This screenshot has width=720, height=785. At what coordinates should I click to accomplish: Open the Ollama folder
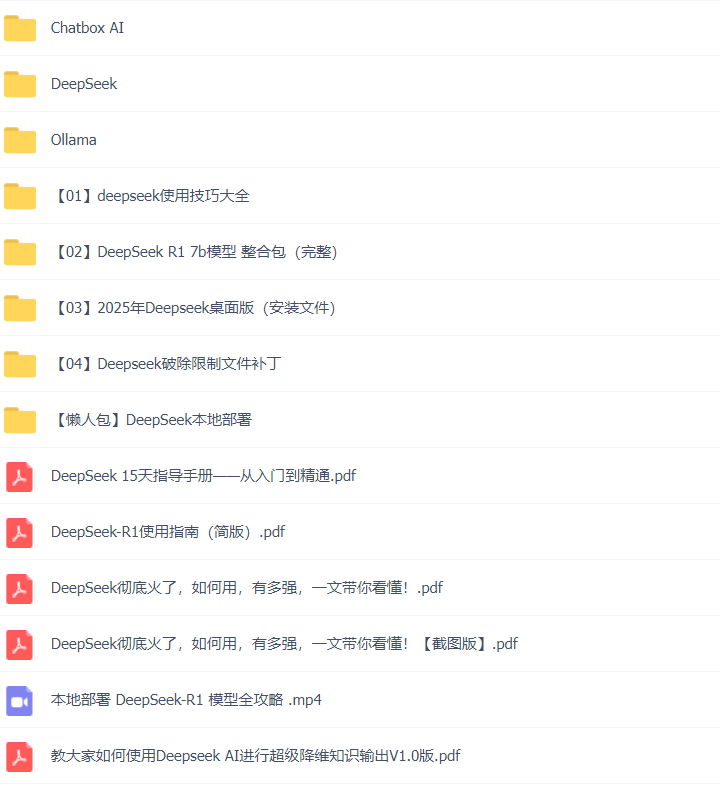click(x=74, y=140)
